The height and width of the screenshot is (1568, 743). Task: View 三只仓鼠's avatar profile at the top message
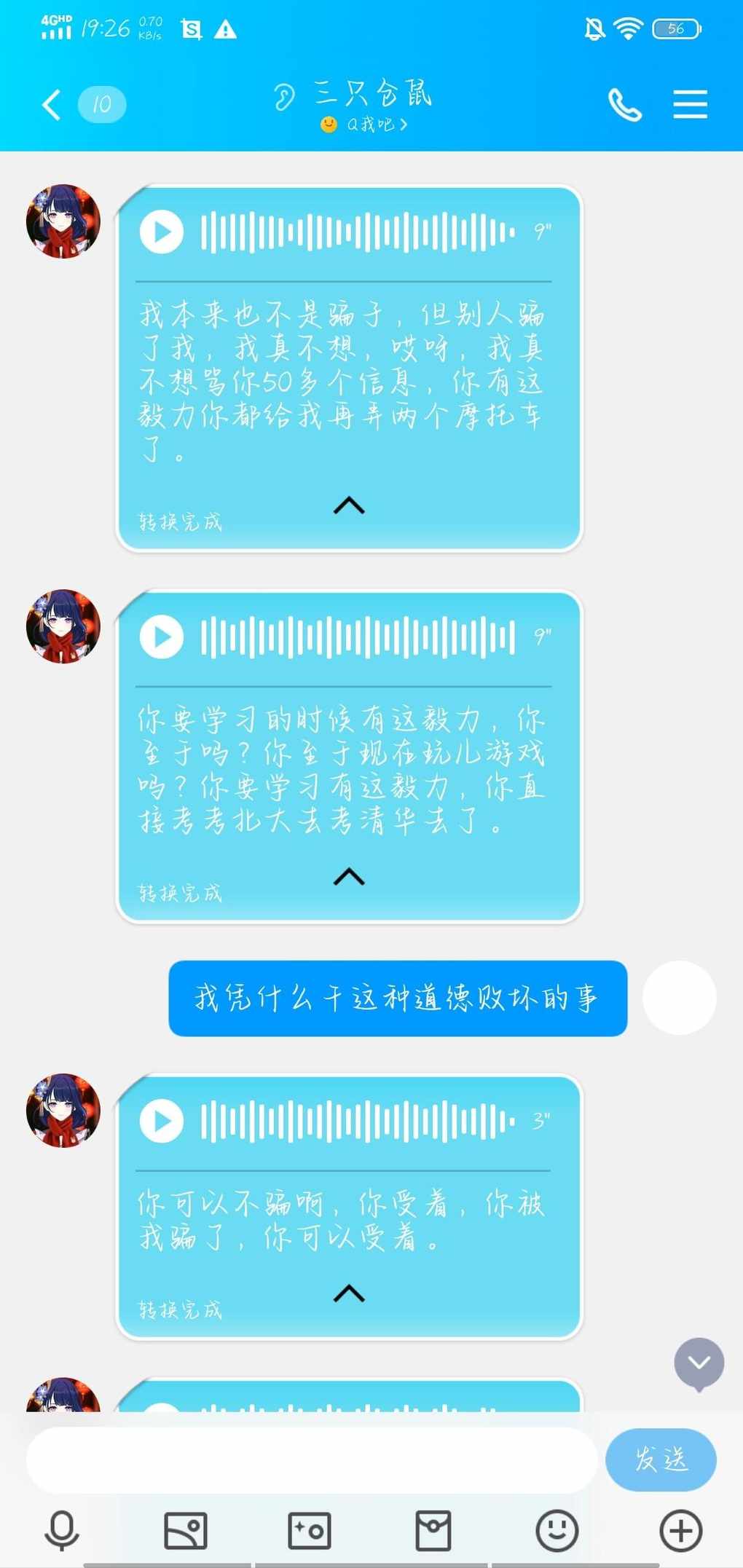click(x=63, y=221)
